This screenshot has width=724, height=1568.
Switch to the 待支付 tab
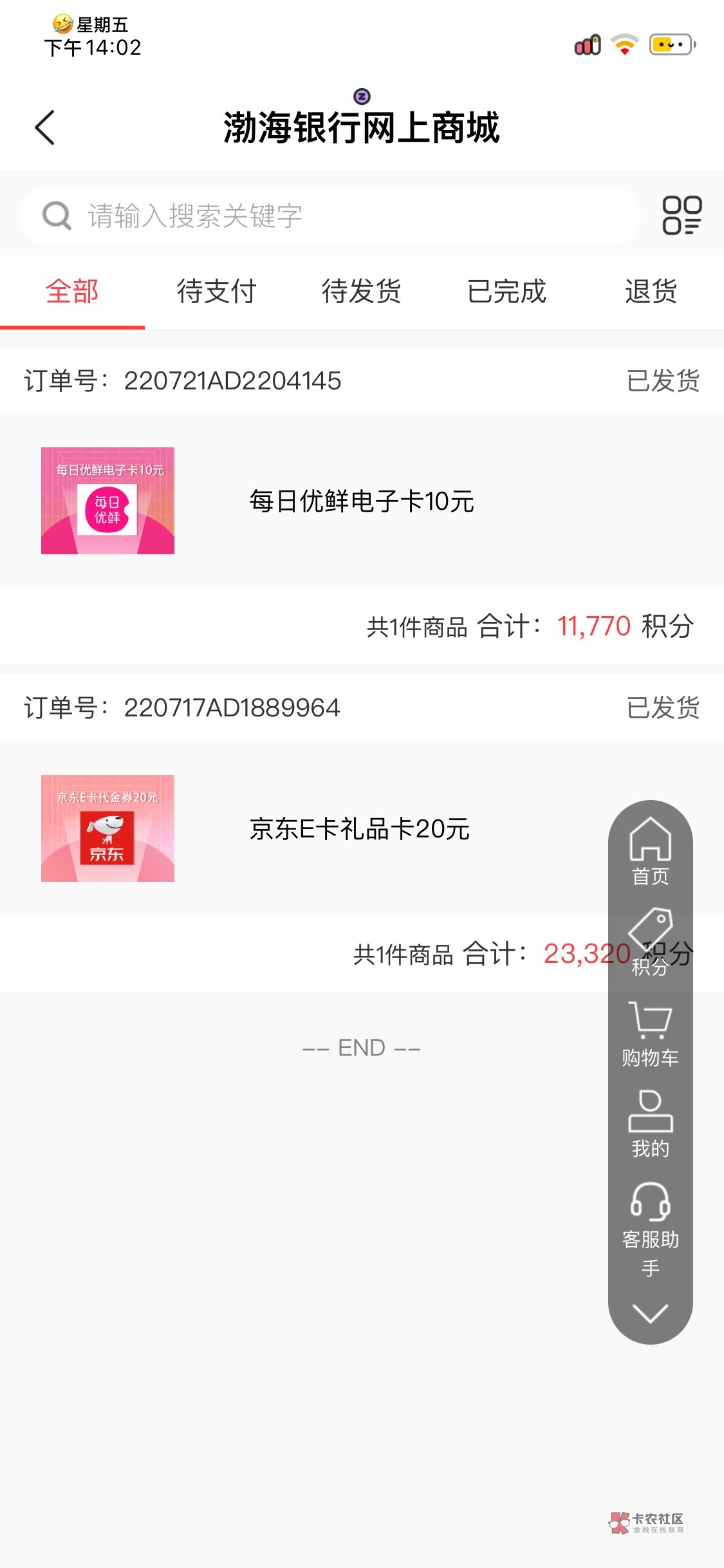217,292
